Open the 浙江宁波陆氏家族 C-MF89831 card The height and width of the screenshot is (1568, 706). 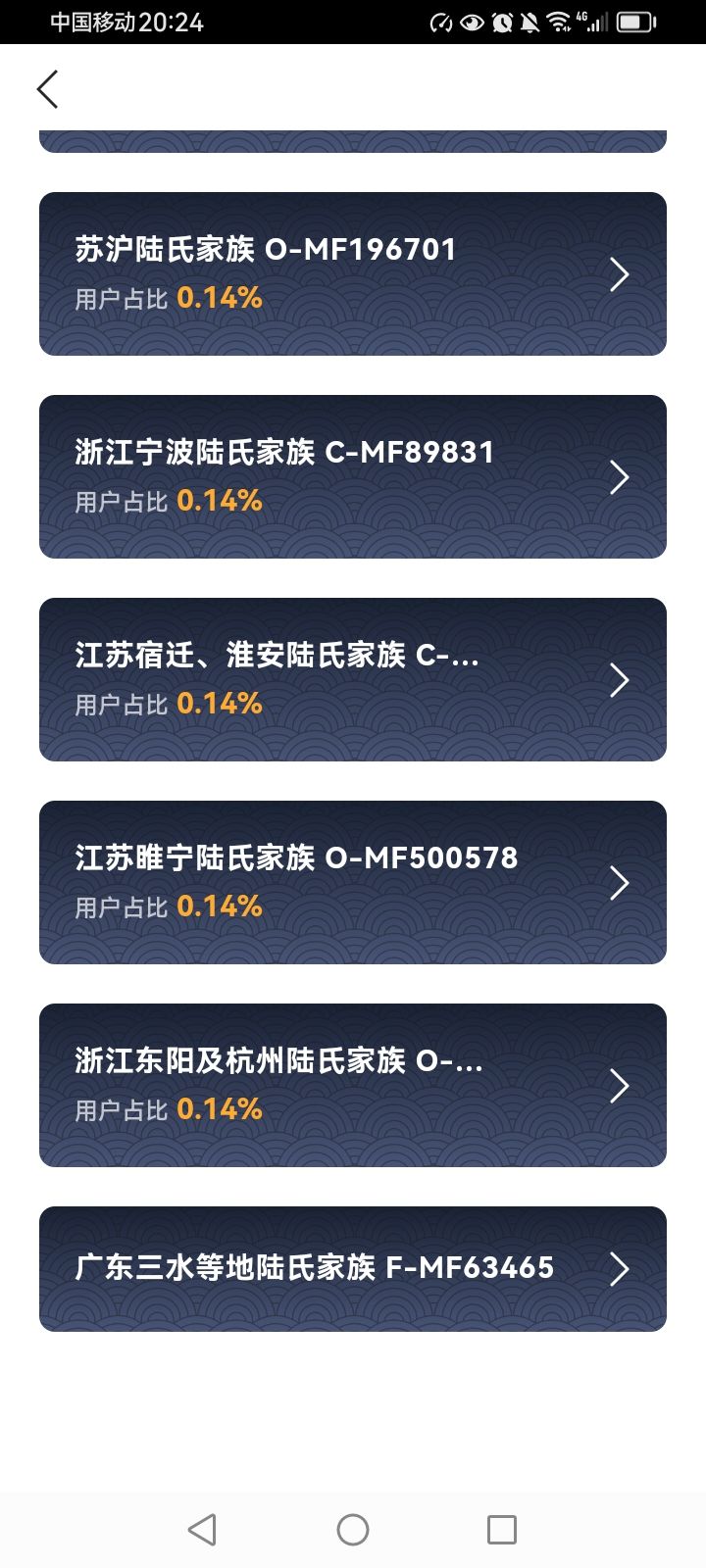(353, 476)
